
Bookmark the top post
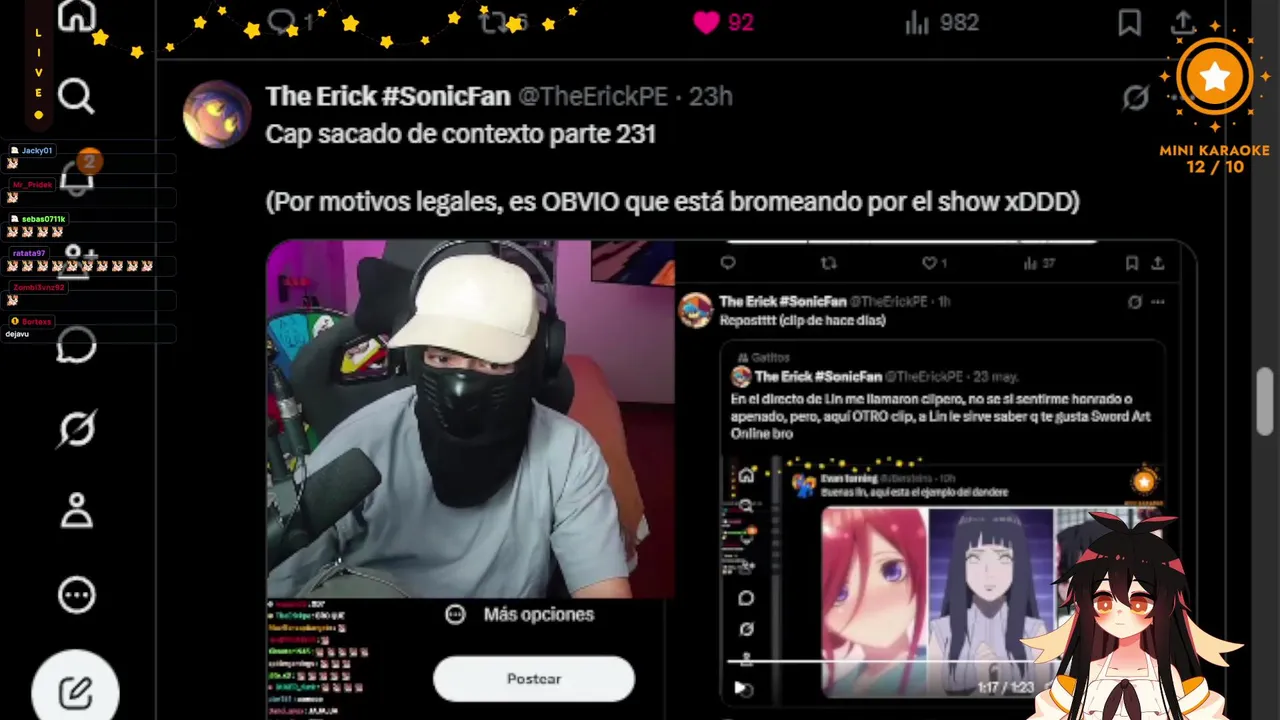1129,23
